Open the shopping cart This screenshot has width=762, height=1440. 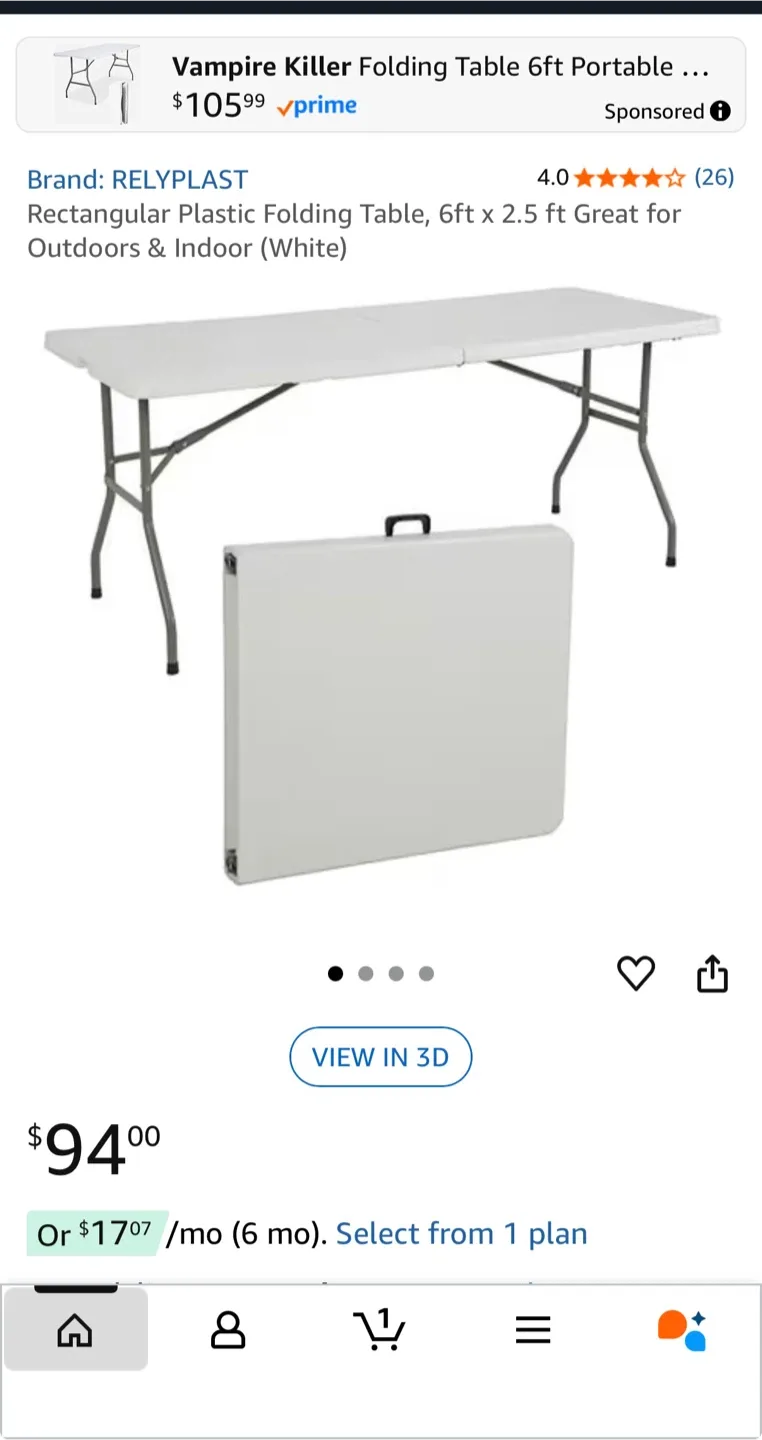pyautogui.click(x=380, y=1330)
